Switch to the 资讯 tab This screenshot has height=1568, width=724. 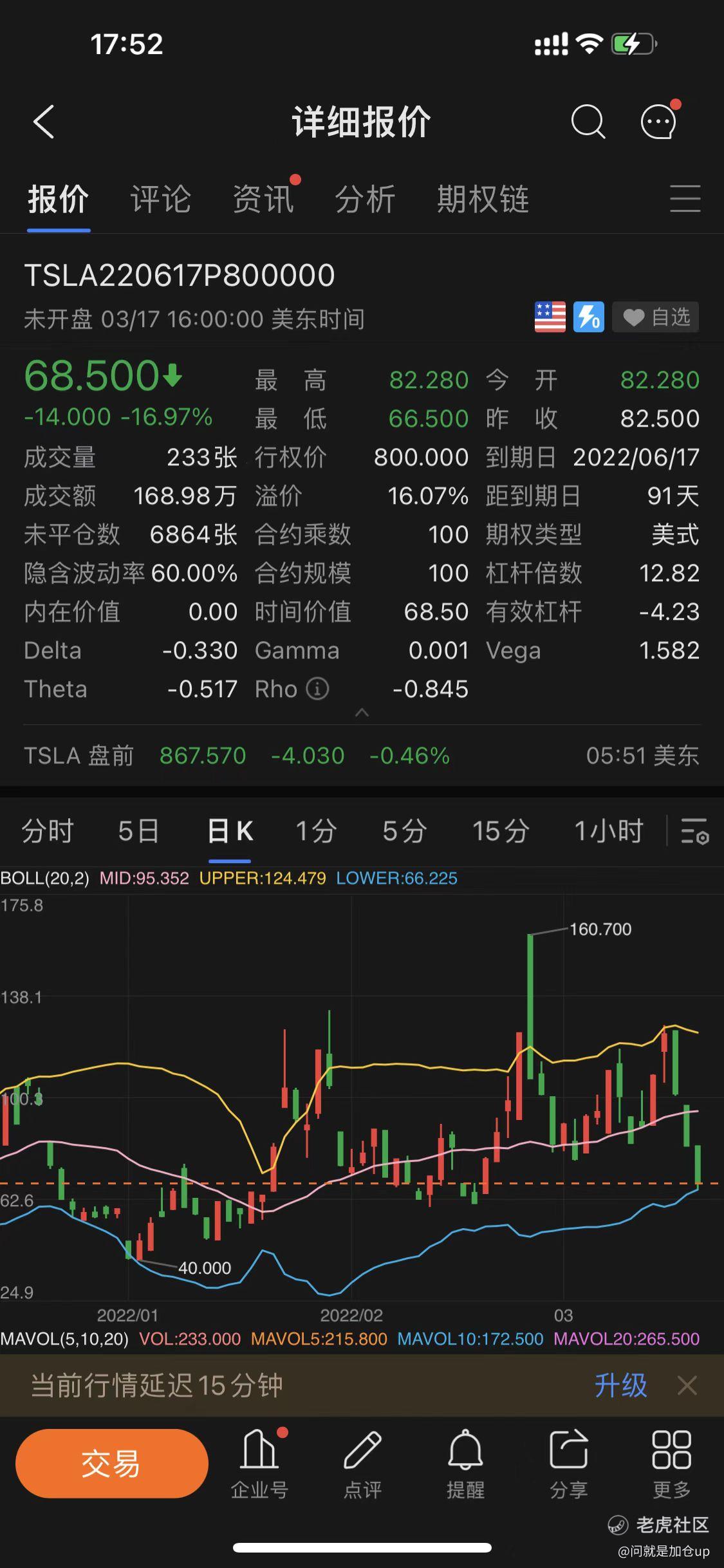pyautogui.click(x=263, y=199)
